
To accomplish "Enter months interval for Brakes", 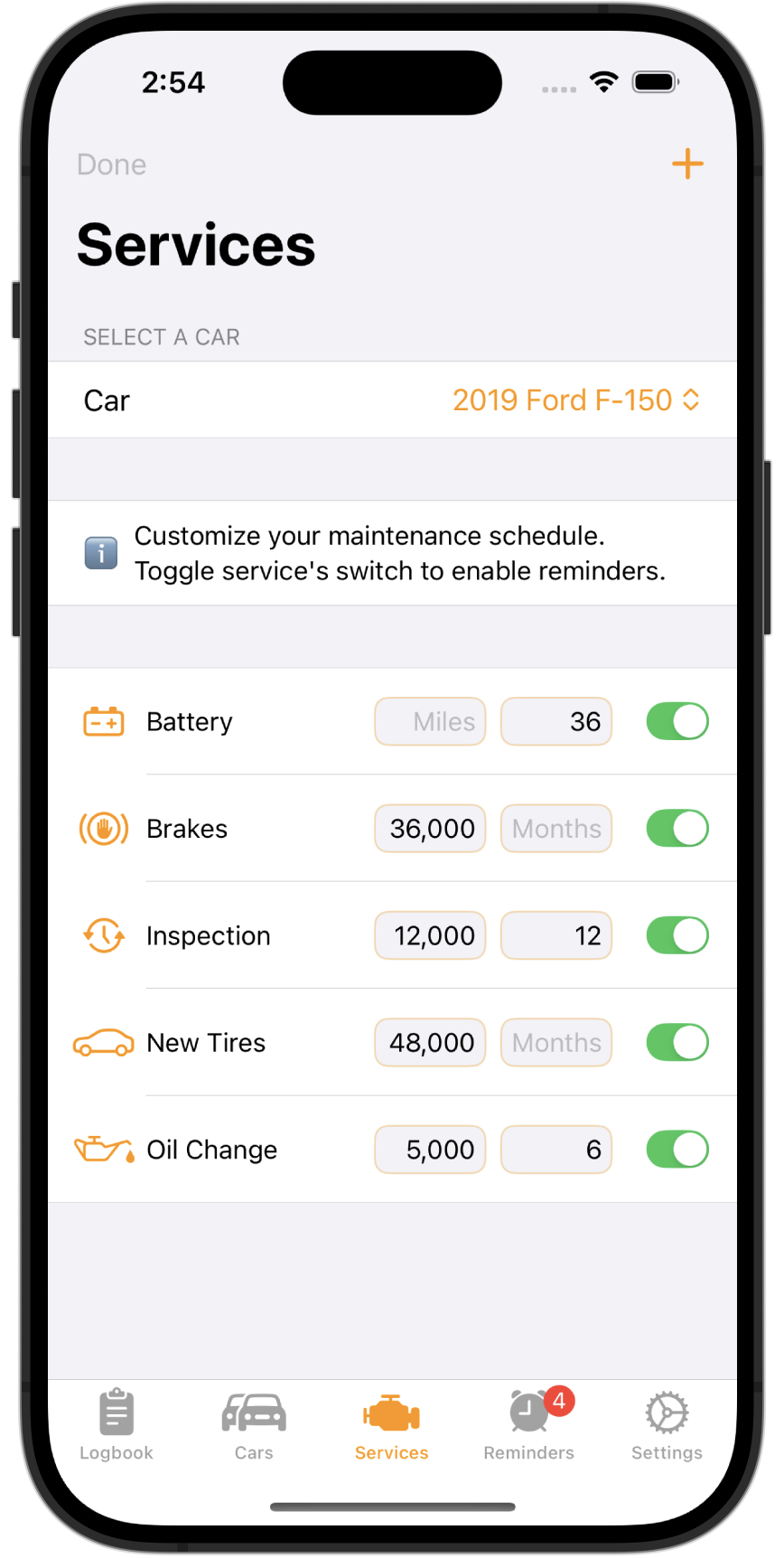I will pyautogui.click(x=556, y=829).
